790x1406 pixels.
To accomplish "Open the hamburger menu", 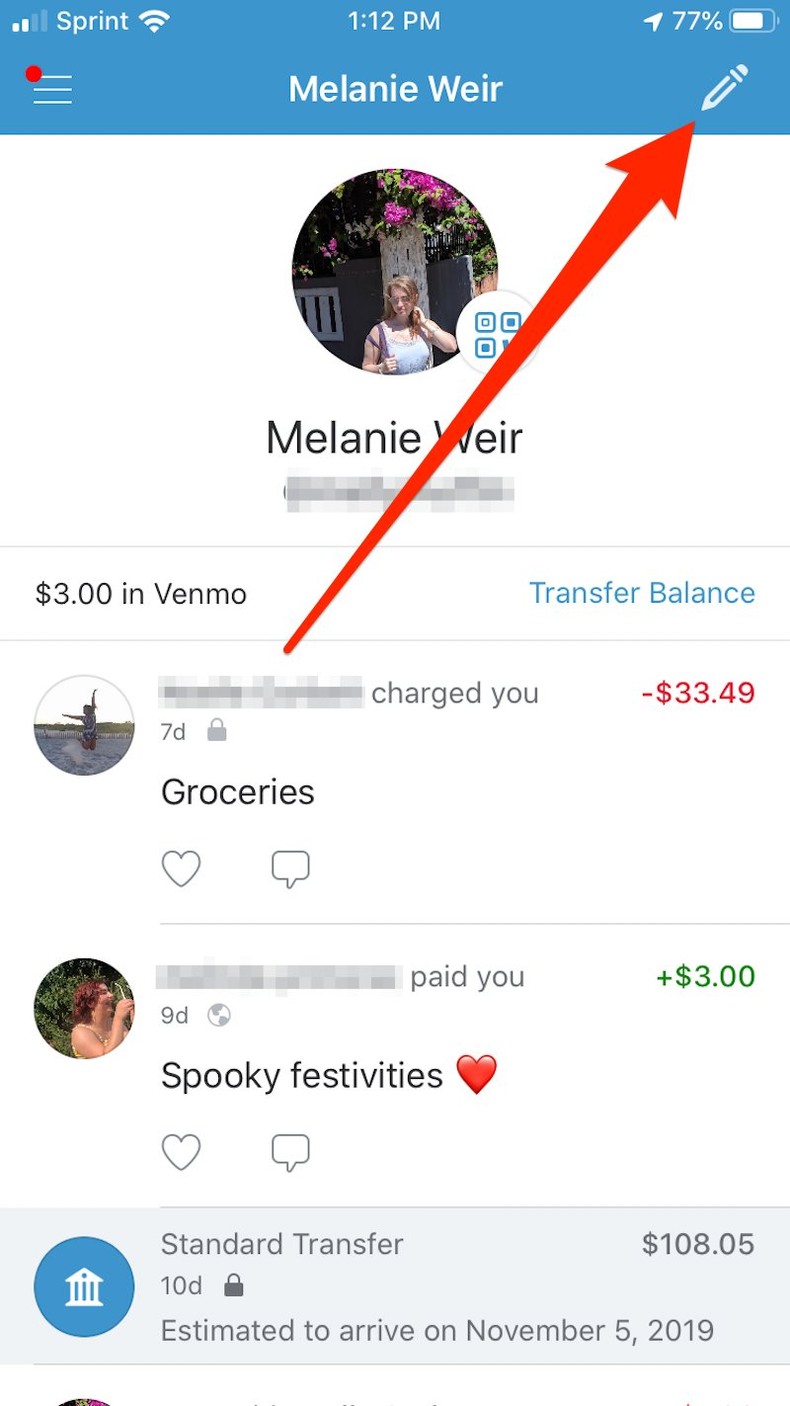I will (x=52, y=88).
